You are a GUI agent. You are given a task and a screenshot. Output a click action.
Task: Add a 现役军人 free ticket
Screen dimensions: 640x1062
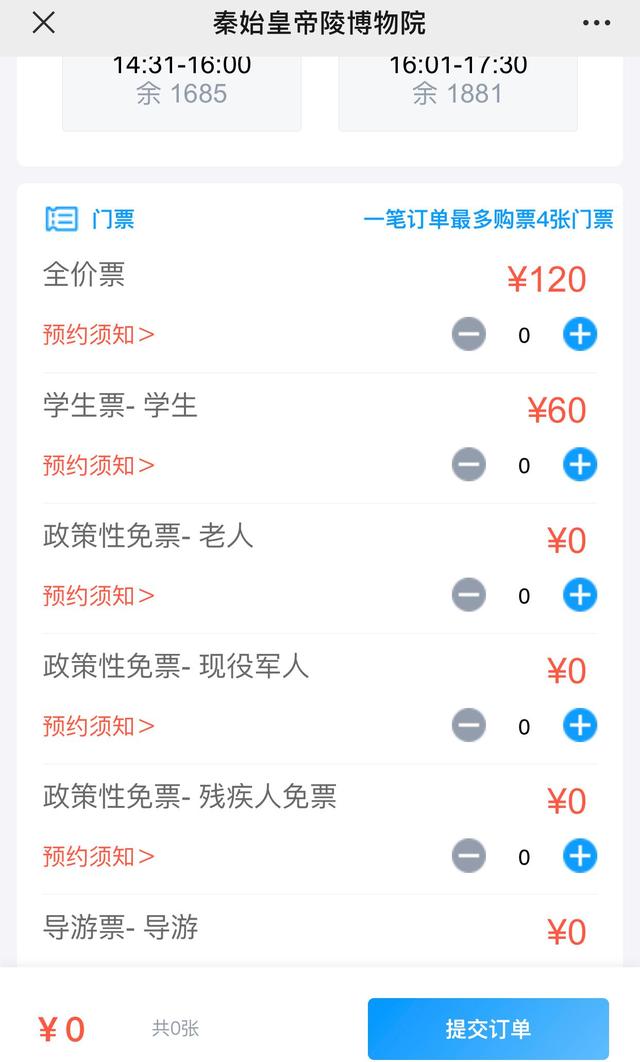(x=580, y=725)
